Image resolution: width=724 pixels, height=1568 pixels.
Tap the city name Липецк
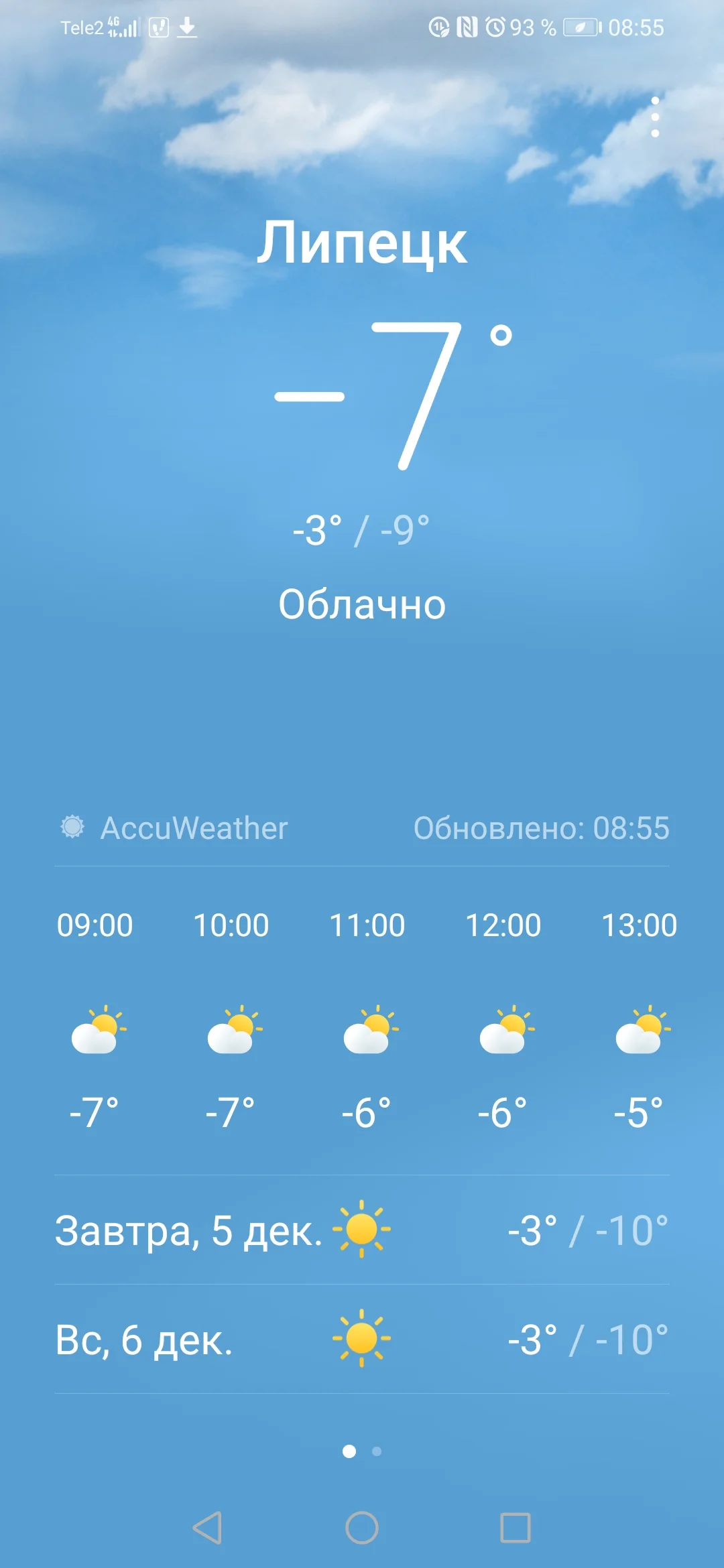[x=362, y=245]
